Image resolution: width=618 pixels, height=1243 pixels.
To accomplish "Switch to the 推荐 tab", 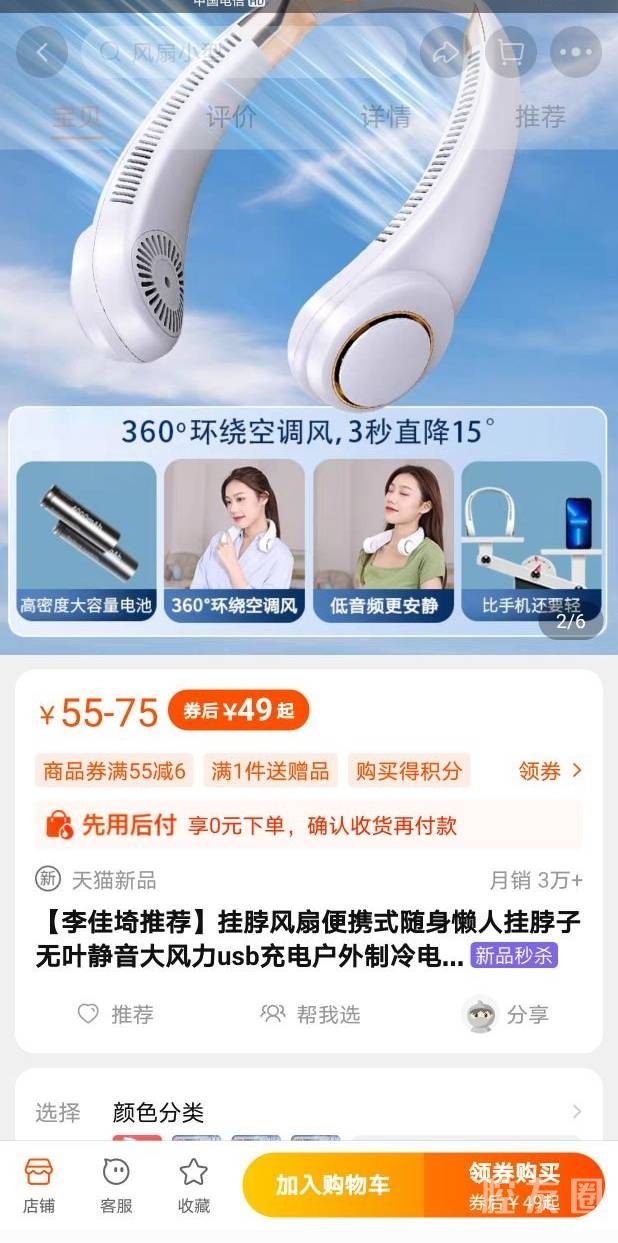I will pos(540,117).
